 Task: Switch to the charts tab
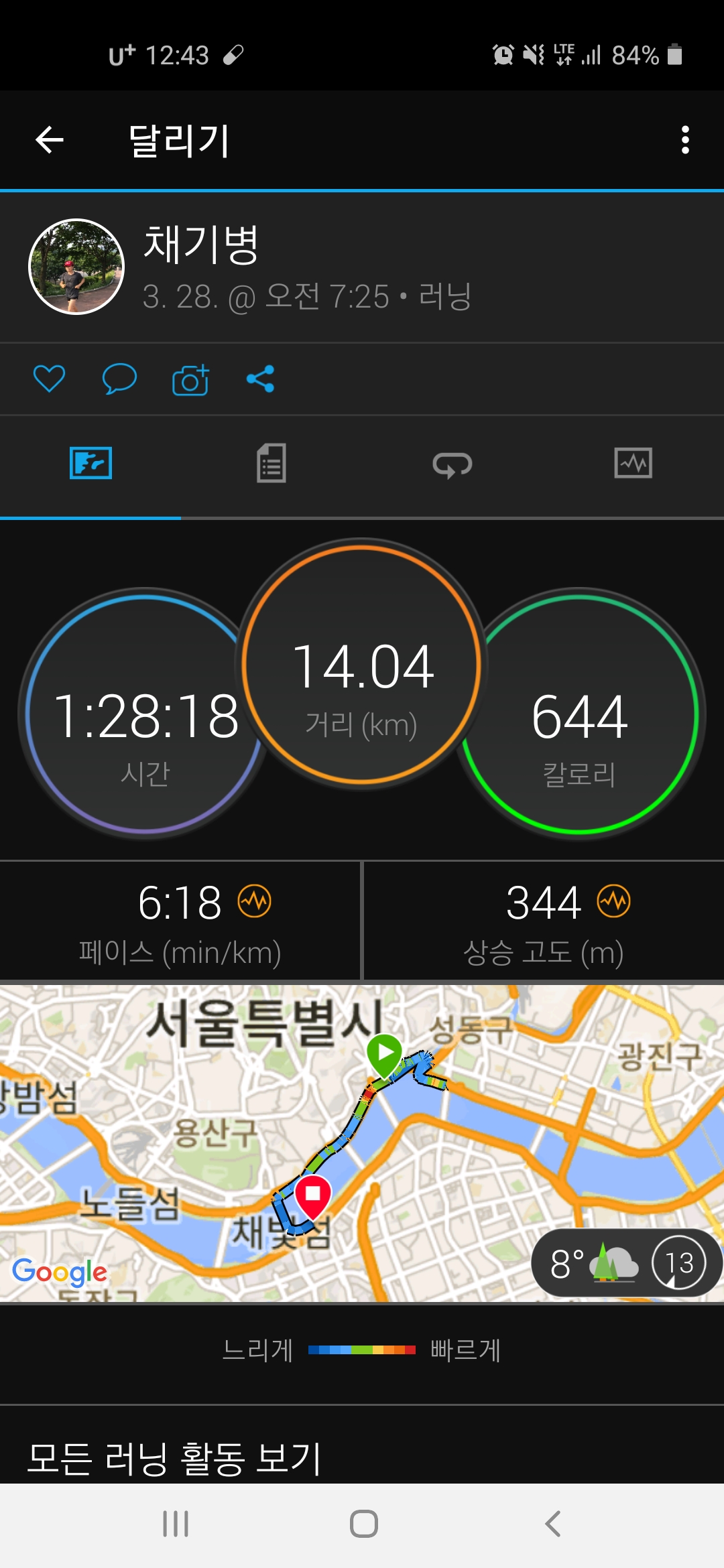pos(633,463)
